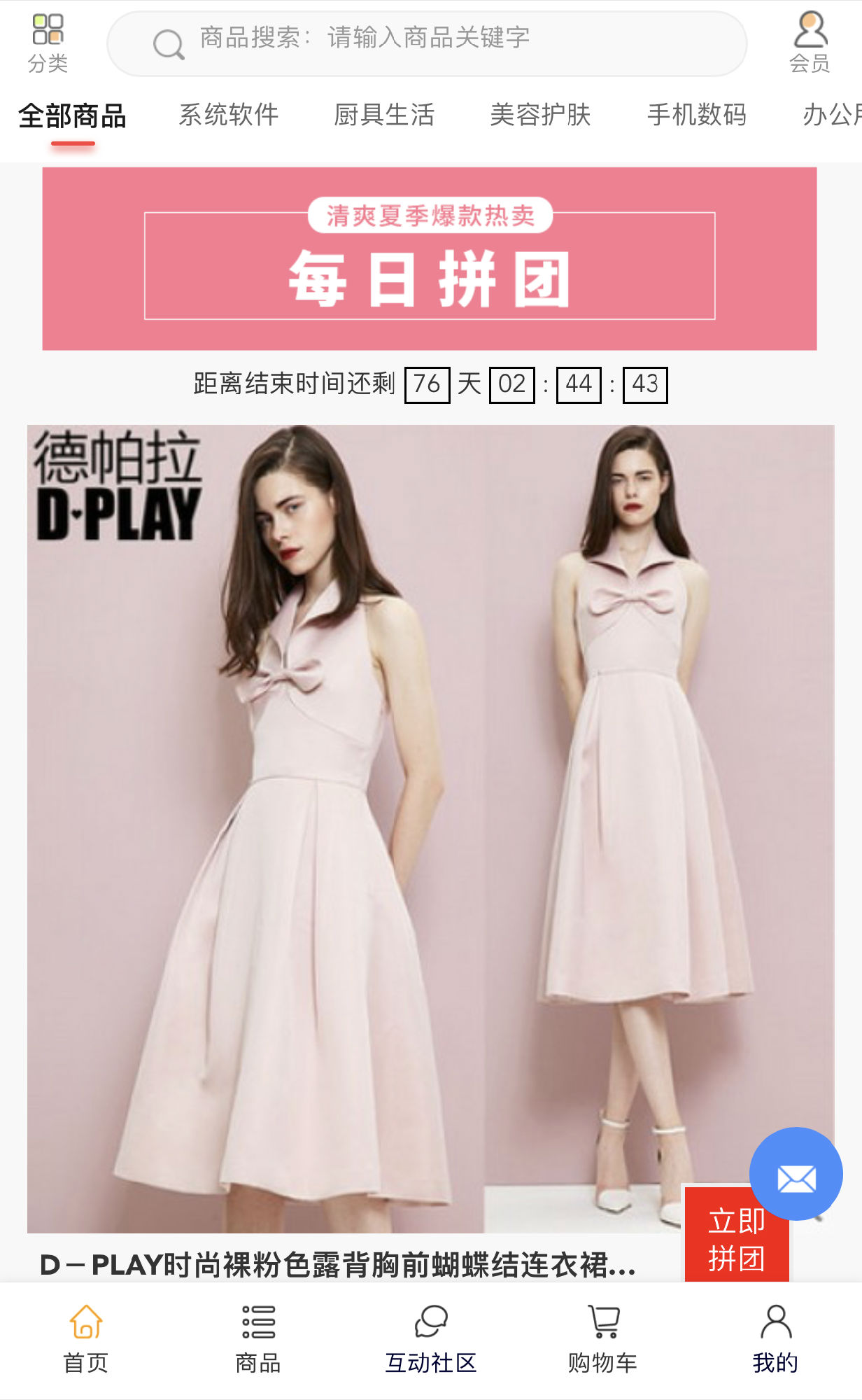Go to the 我的 profile tab
The width and height of the screenshot is (862, 1400).
775,1338
